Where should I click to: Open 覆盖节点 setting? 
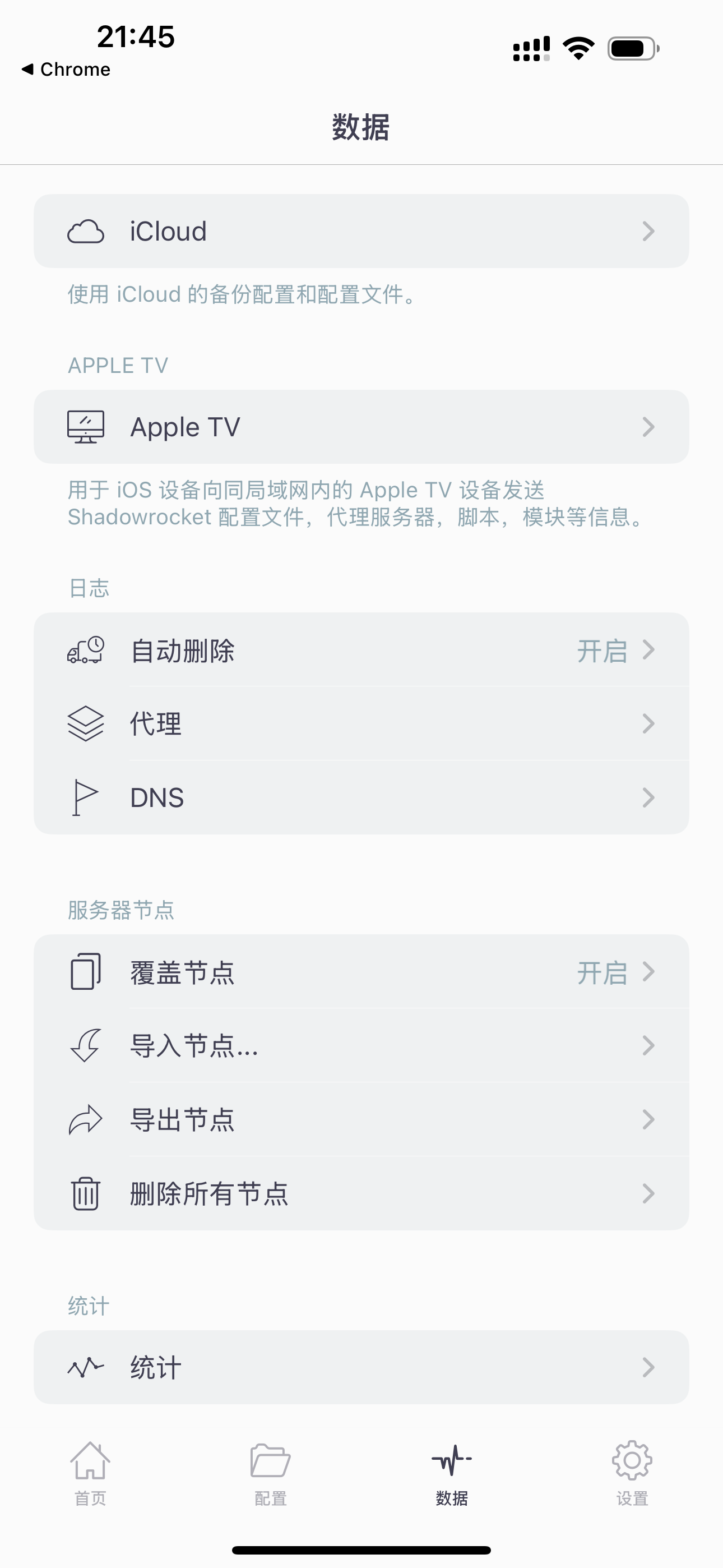(x=361, y=972)
